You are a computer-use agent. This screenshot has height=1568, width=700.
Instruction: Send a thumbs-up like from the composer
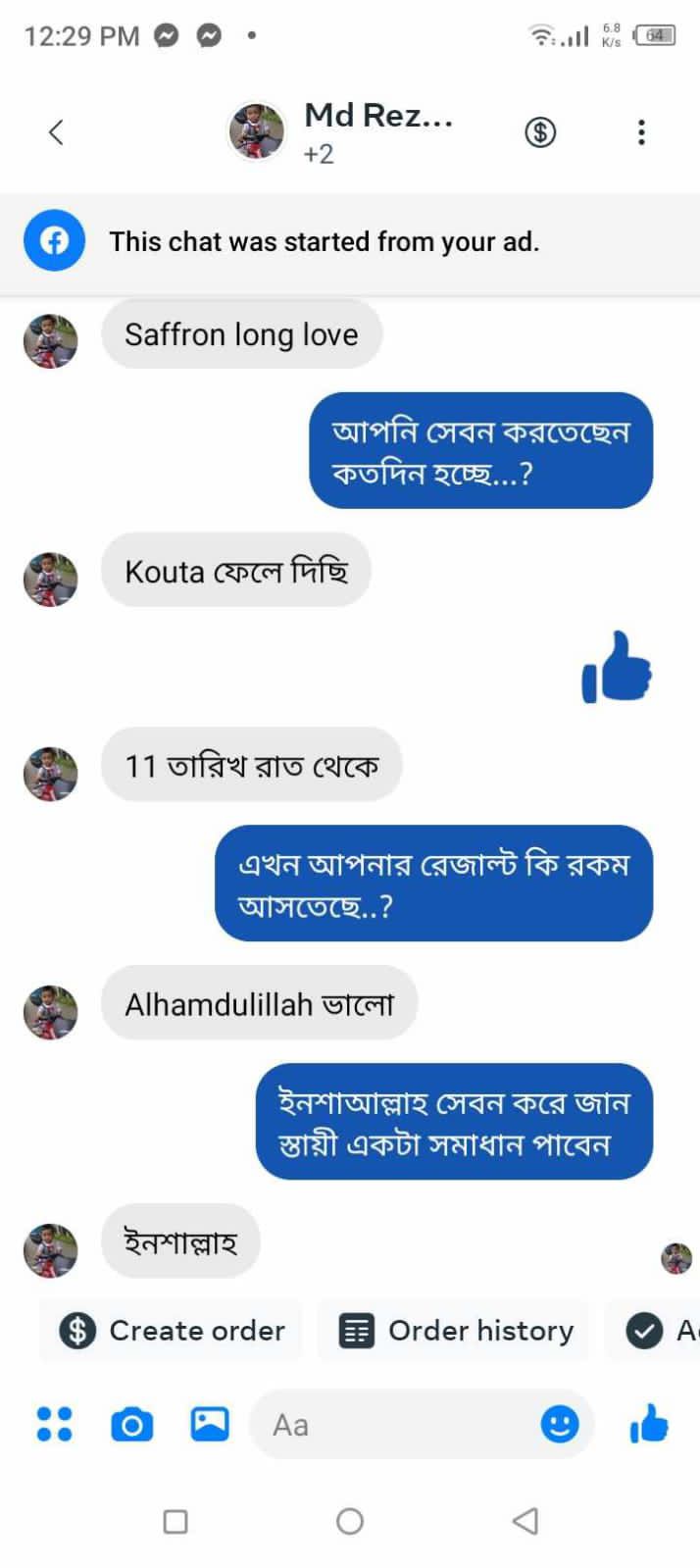tap(649, 1424)
